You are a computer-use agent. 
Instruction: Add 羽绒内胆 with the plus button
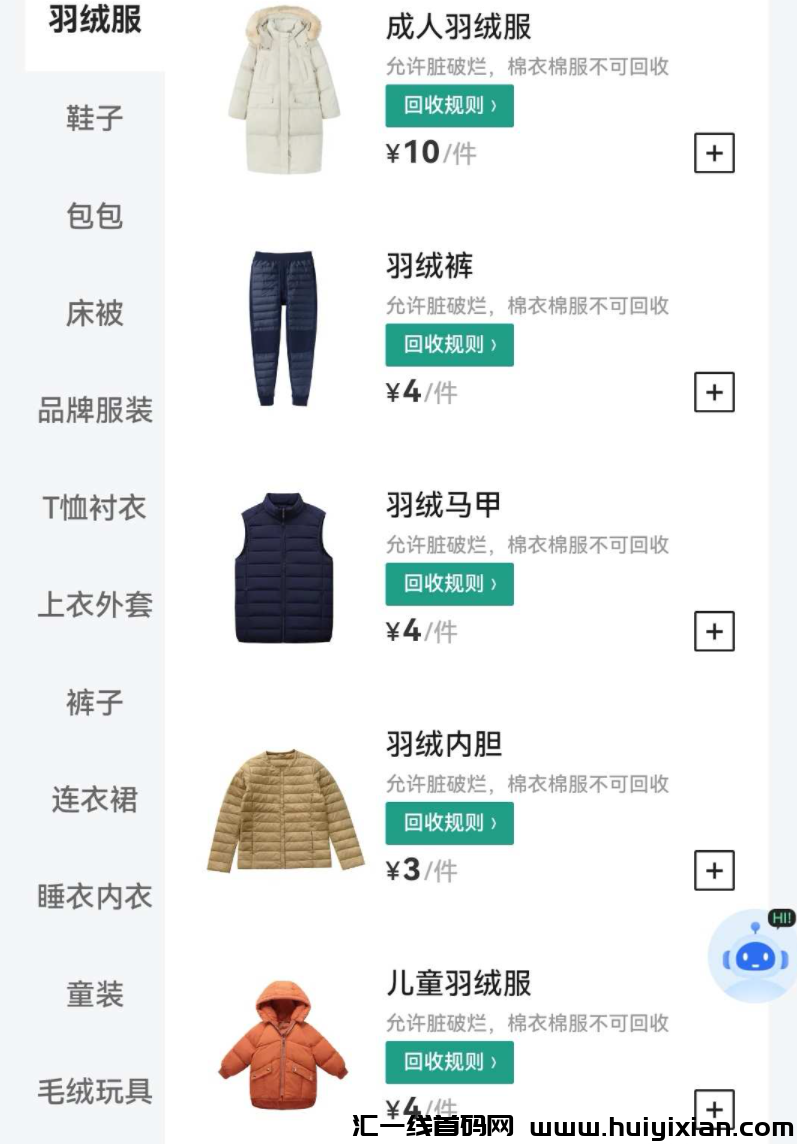714,870
